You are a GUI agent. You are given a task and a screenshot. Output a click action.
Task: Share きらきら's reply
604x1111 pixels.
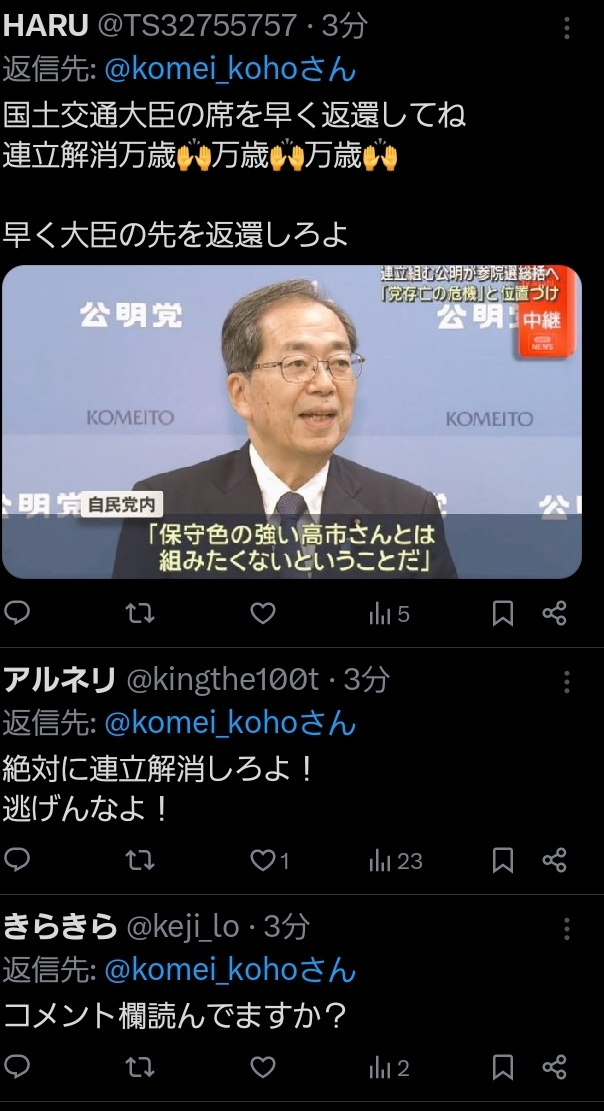(x=555, y=1067)
